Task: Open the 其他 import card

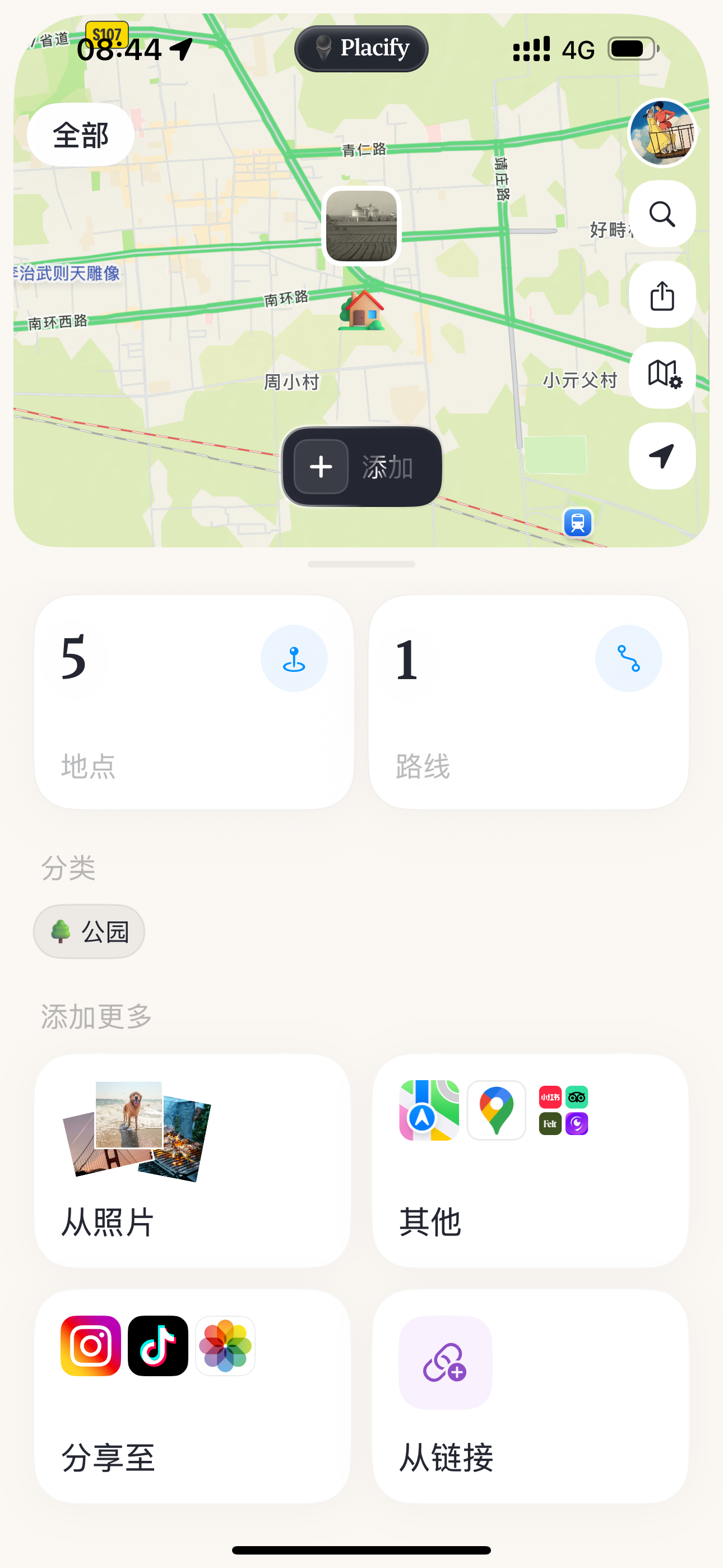Action: tap(530, 1160)
